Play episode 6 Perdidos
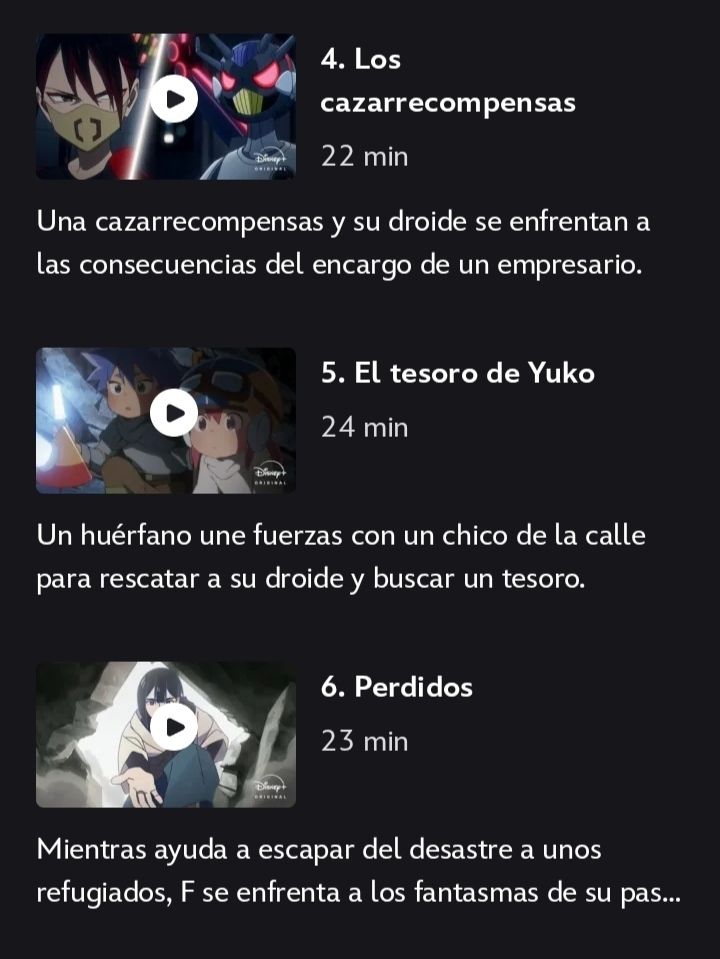The width and height of the screenshot is (720, 959). click(x=174, y=727)
